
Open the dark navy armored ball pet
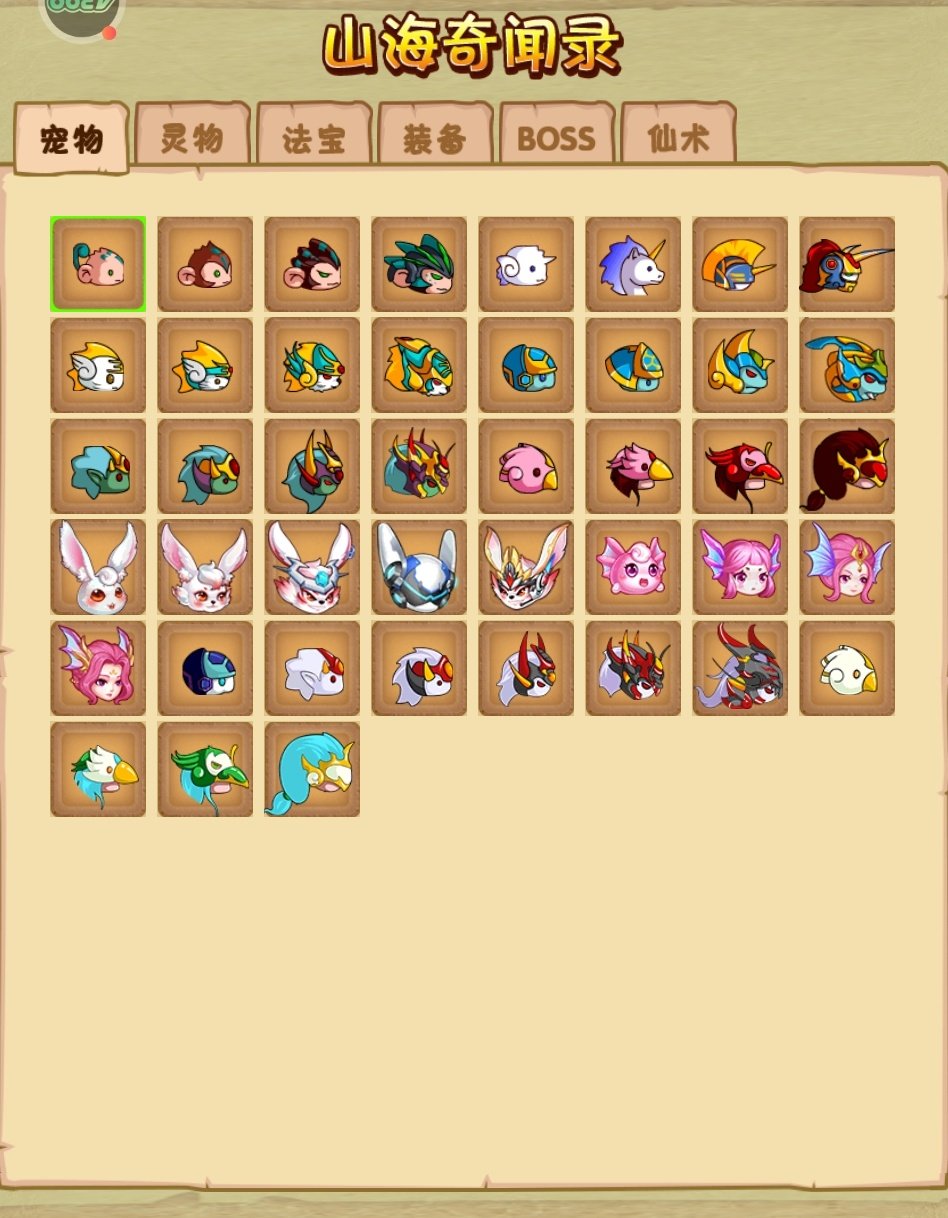(x=205, y=668)
